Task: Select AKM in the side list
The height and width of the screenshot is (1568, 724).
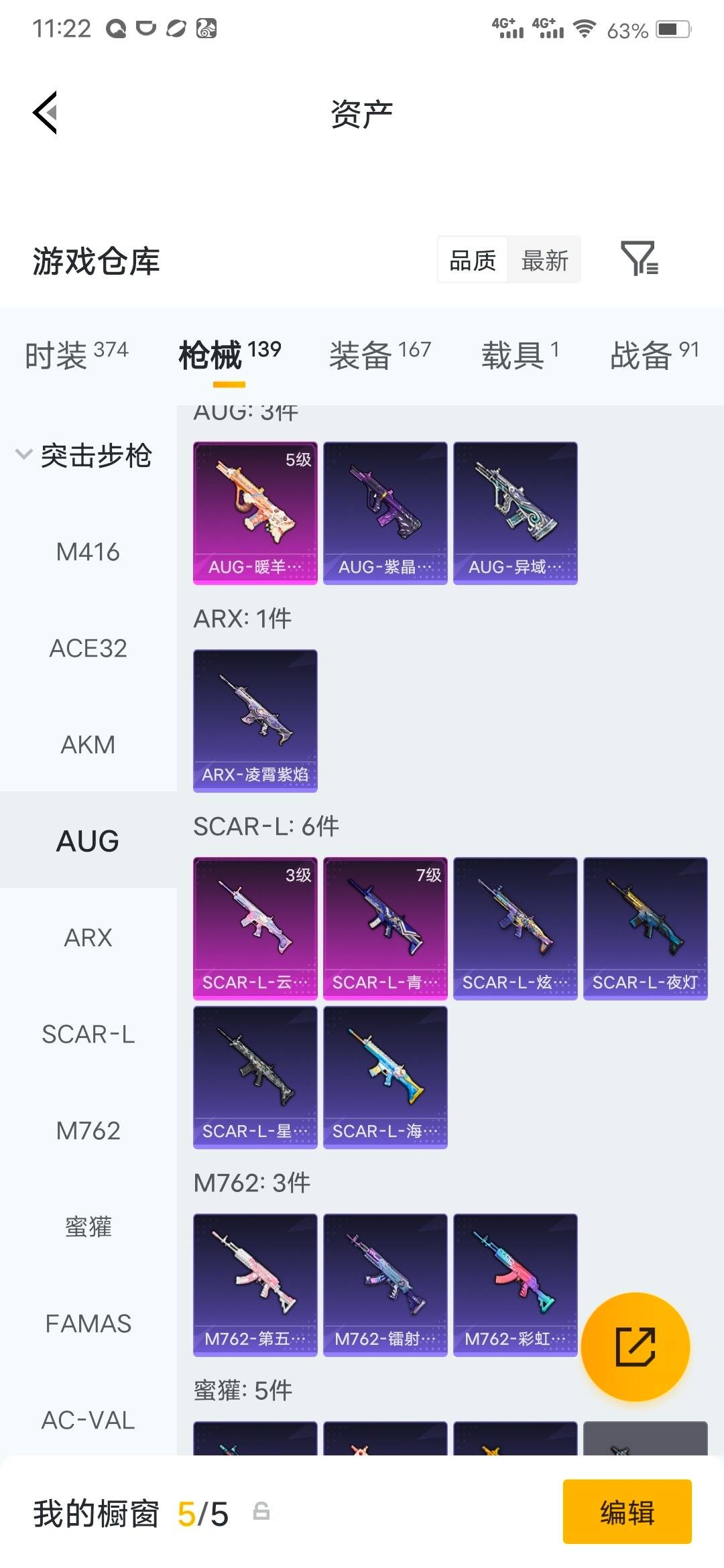Action: 88,745
